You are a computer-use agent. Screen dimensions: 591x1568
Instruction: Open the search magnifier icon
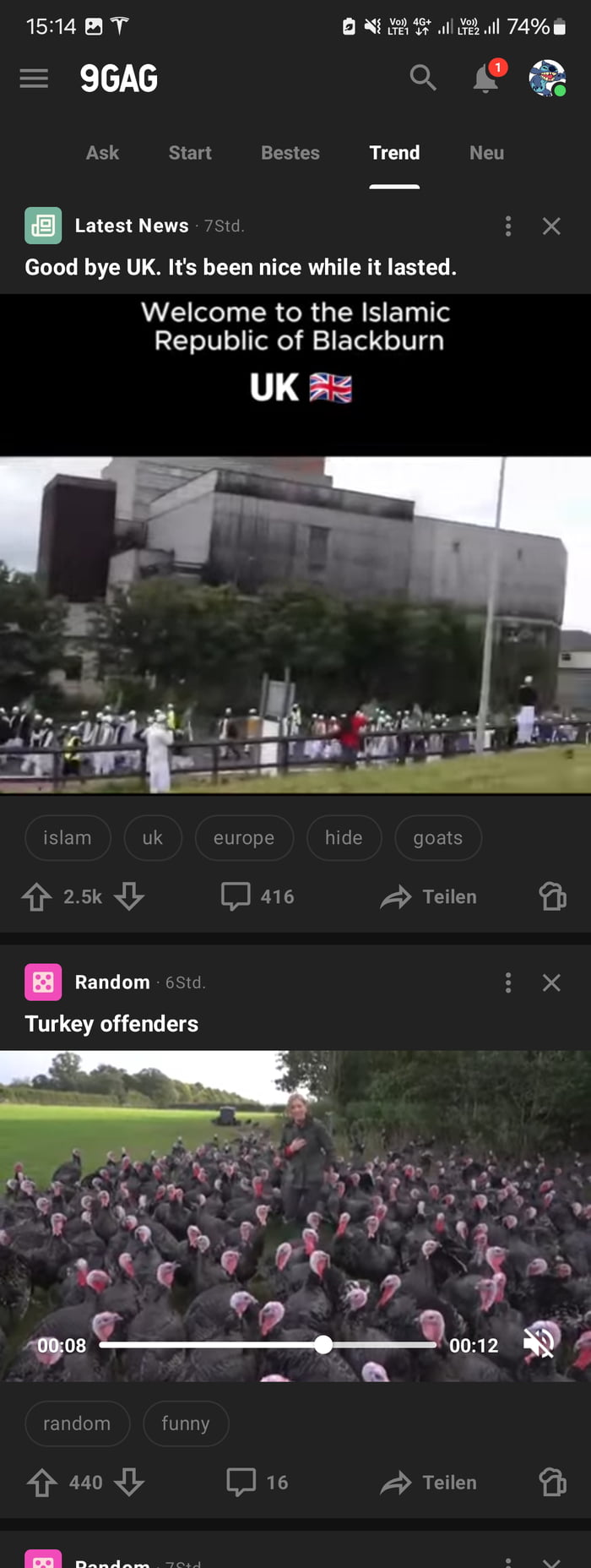pos(423,78)
